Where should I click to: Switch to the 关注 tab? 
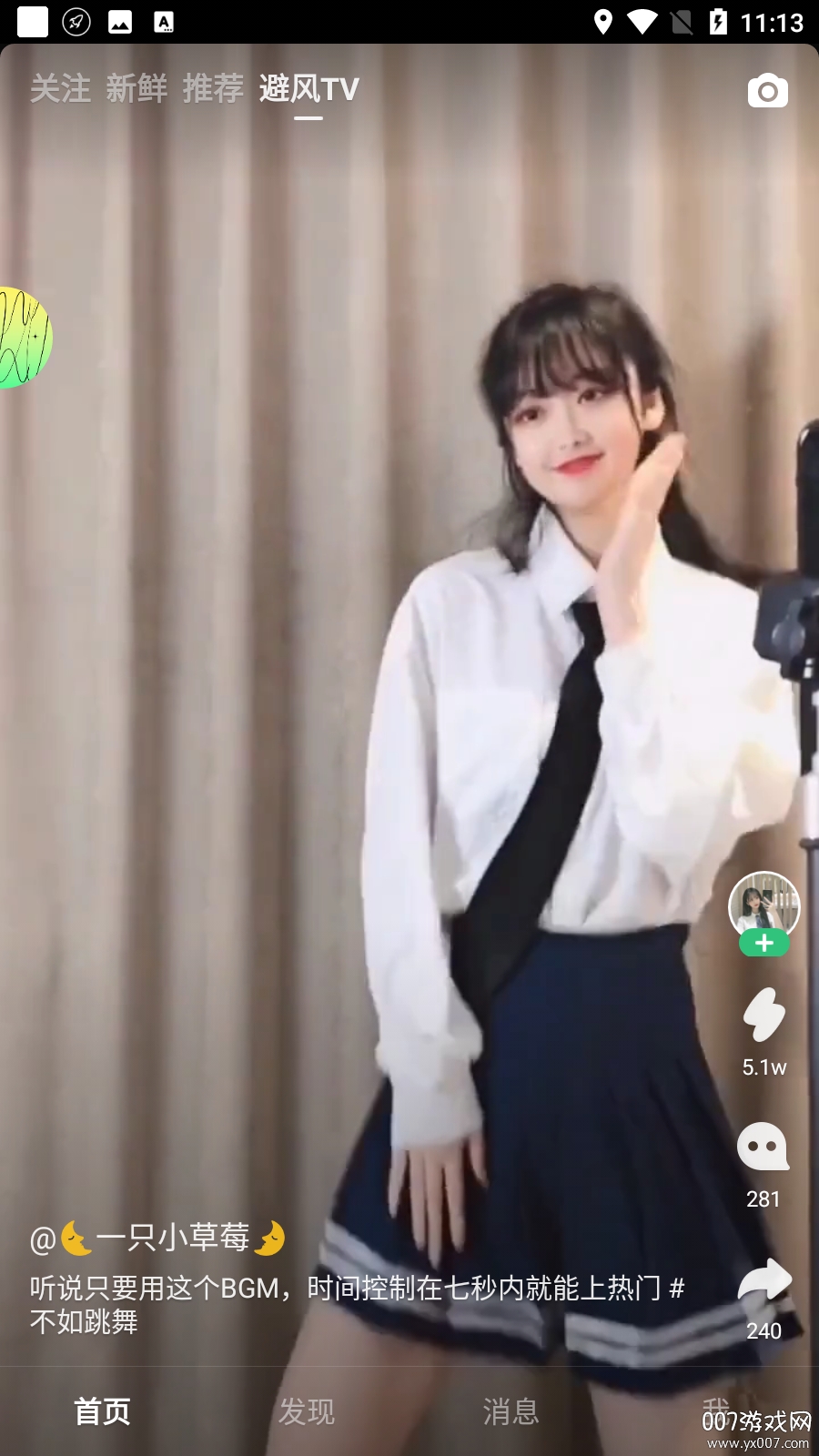(60, 89)
